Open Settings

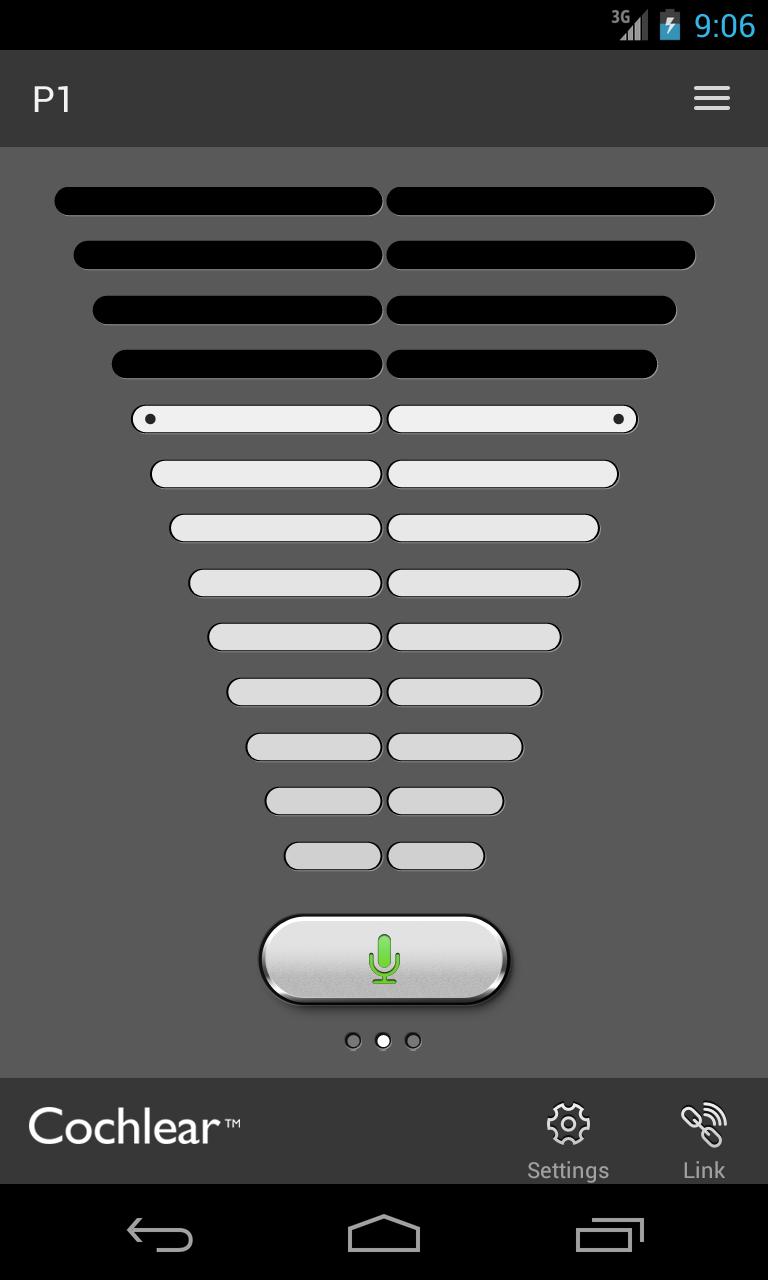(x=567, y=1140)
